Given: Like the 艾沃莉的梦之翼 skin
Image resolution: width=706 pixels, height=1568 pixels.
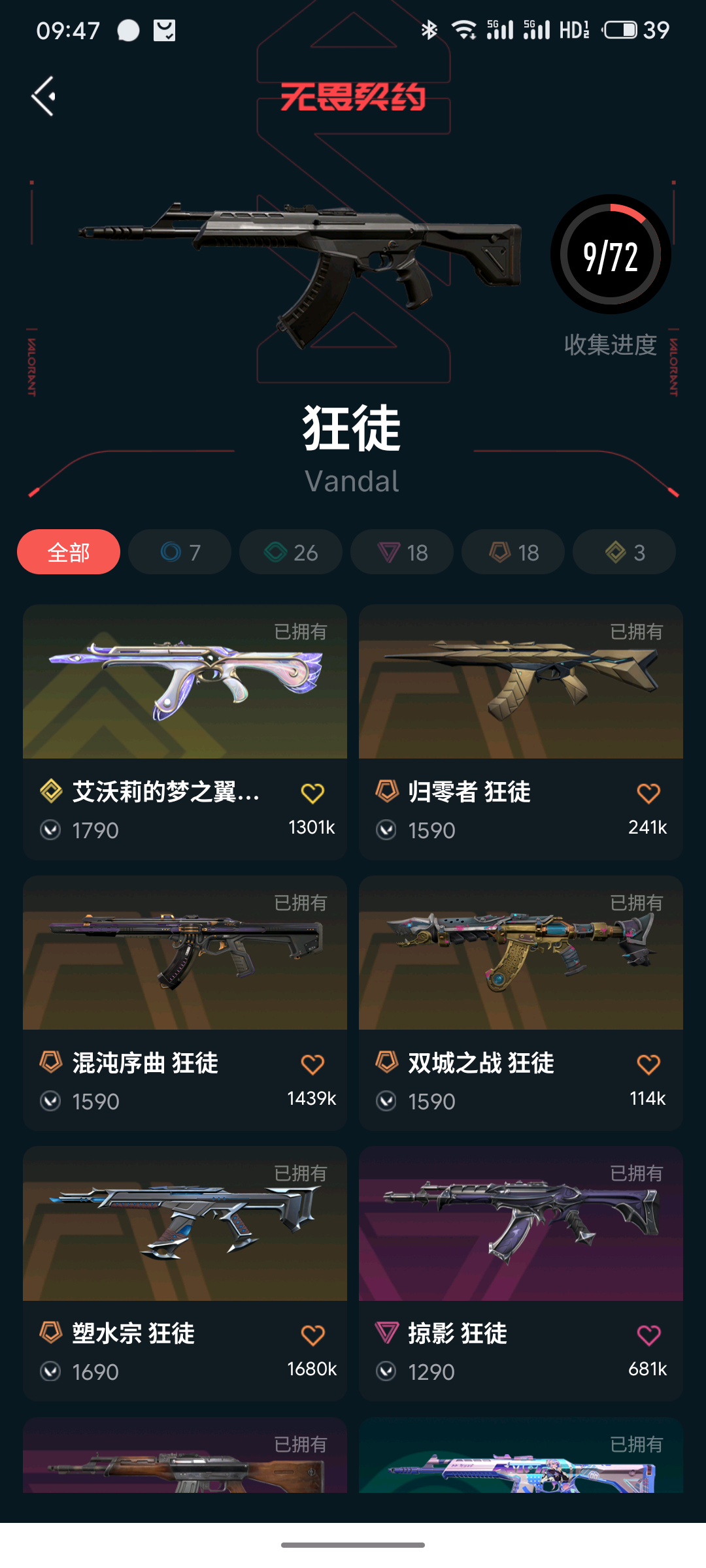Looking at the screenshot, I should (x=312, y=793).
